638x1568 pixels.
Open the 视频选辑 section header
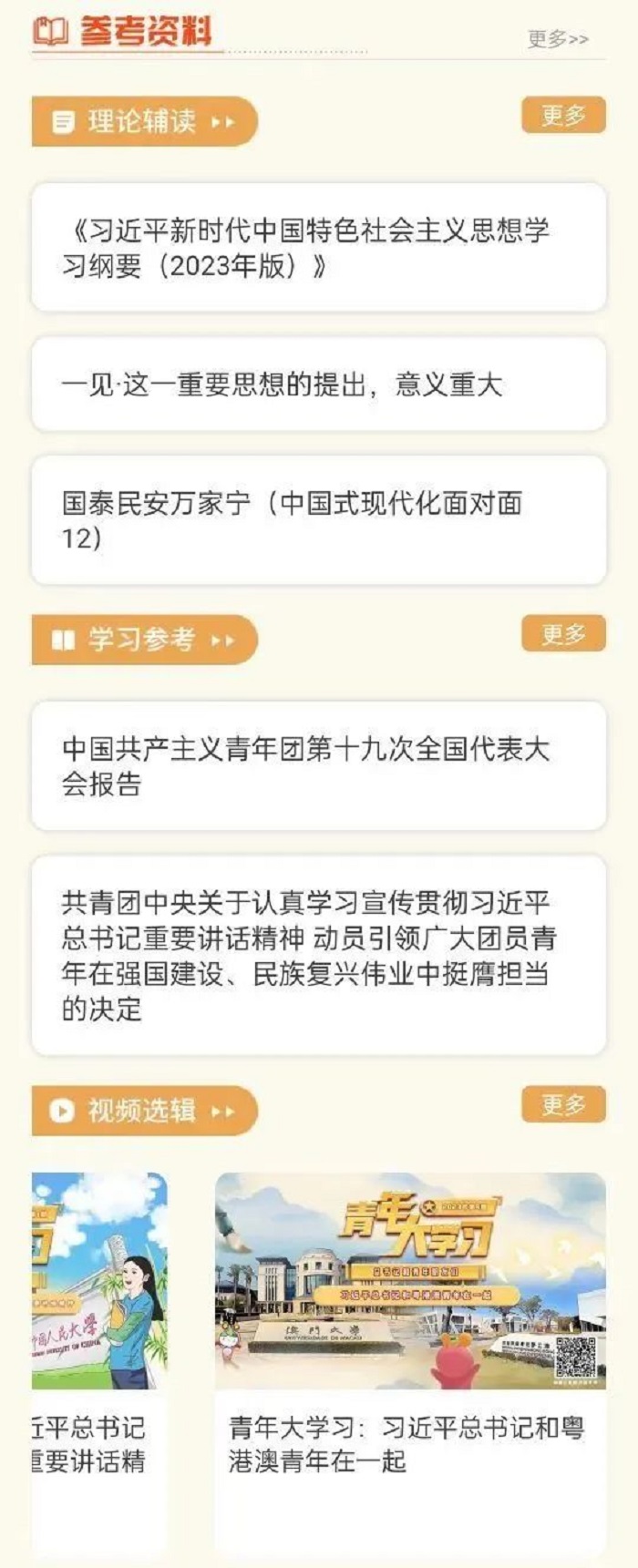[144, 1111]
